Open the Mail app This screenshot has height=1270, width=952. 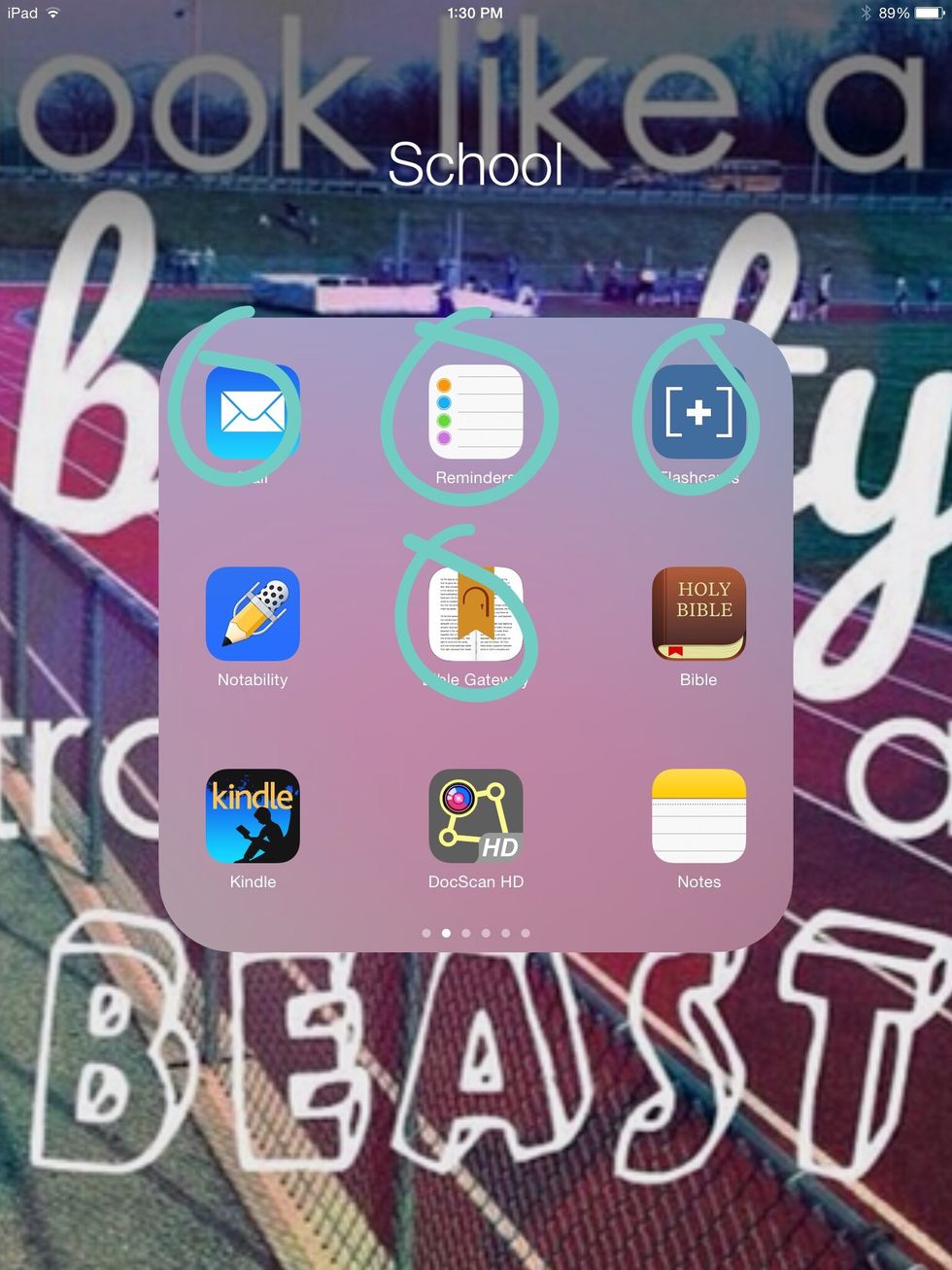coord(253,412)
